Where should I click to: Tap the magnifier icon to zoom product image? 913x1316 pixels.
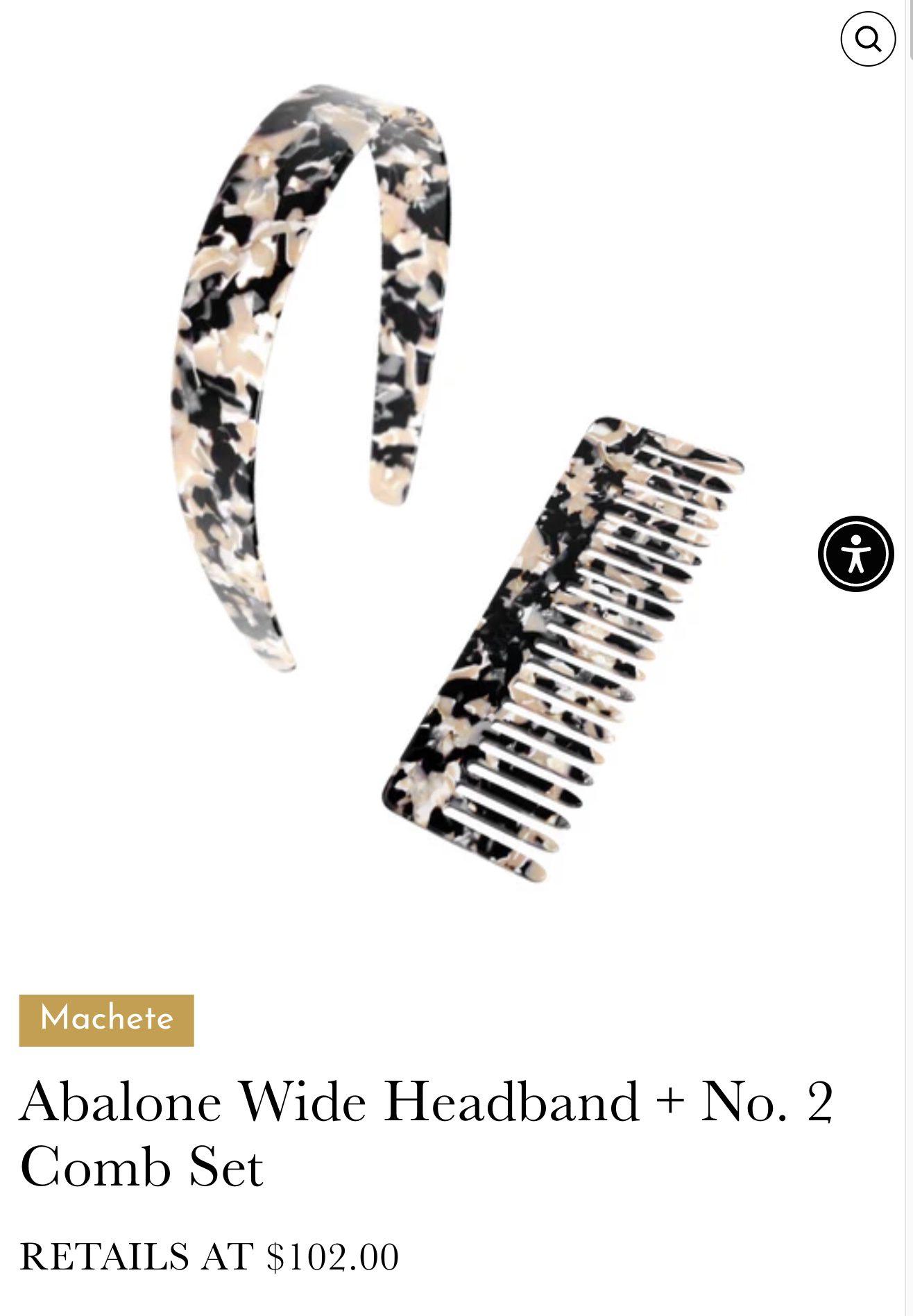[x=868, y=39]
